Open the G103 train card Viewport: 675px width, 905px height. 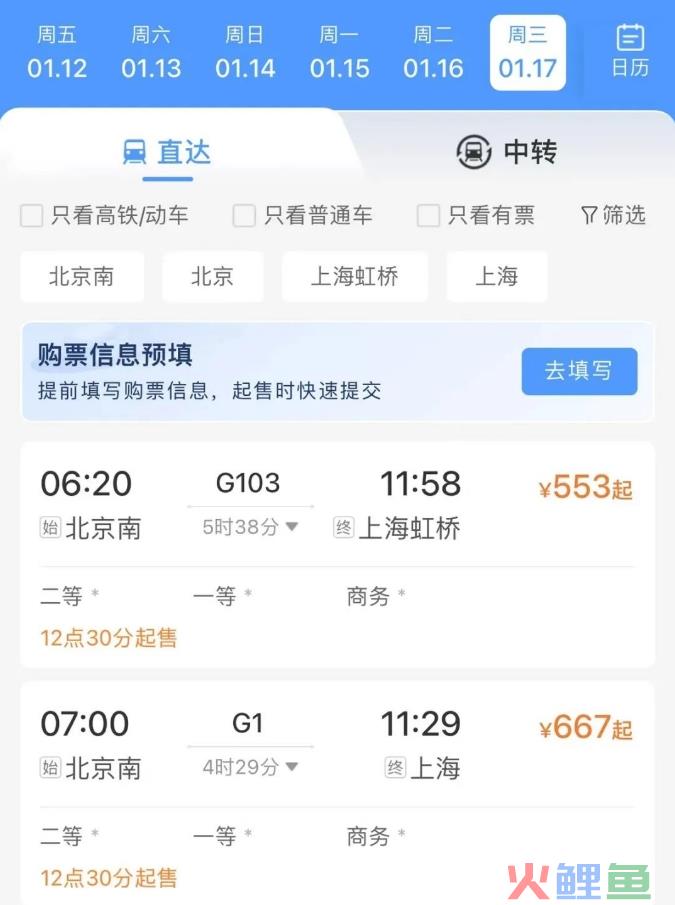click(337, 555)
